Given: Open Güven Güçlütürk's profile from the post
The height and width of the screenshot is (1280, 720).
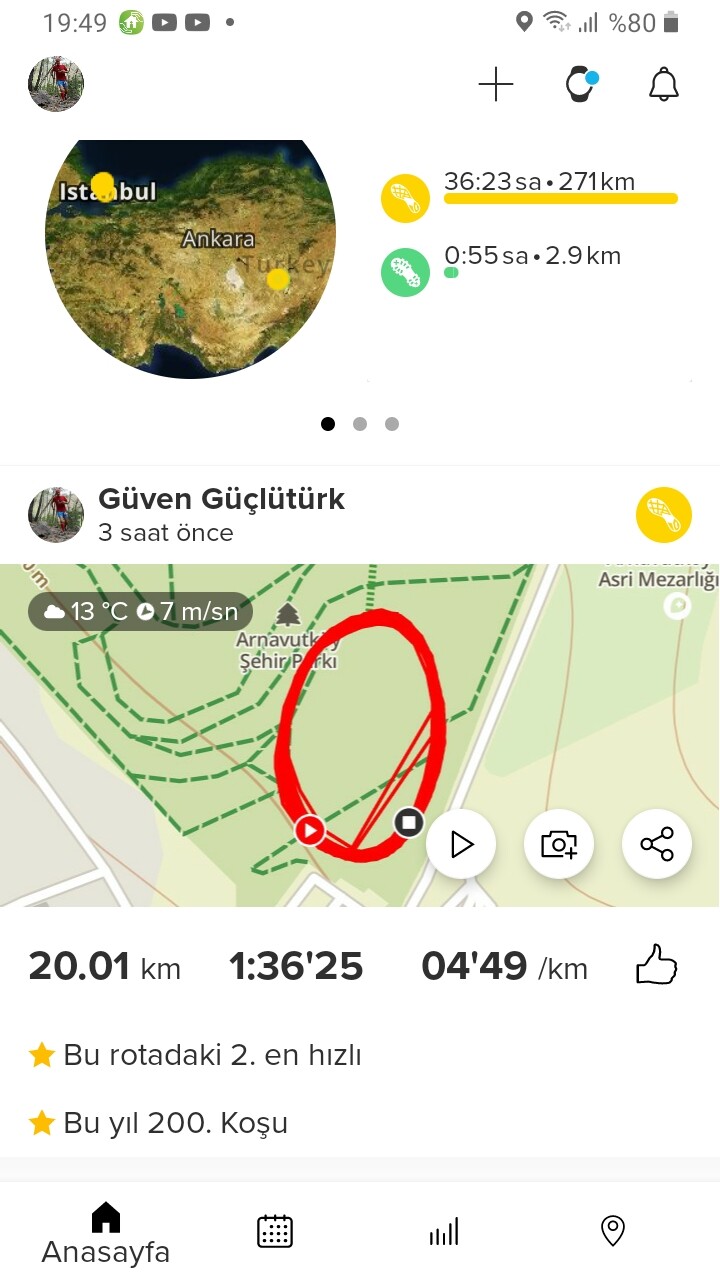Looking at the screenshot, I should [221, 499].
